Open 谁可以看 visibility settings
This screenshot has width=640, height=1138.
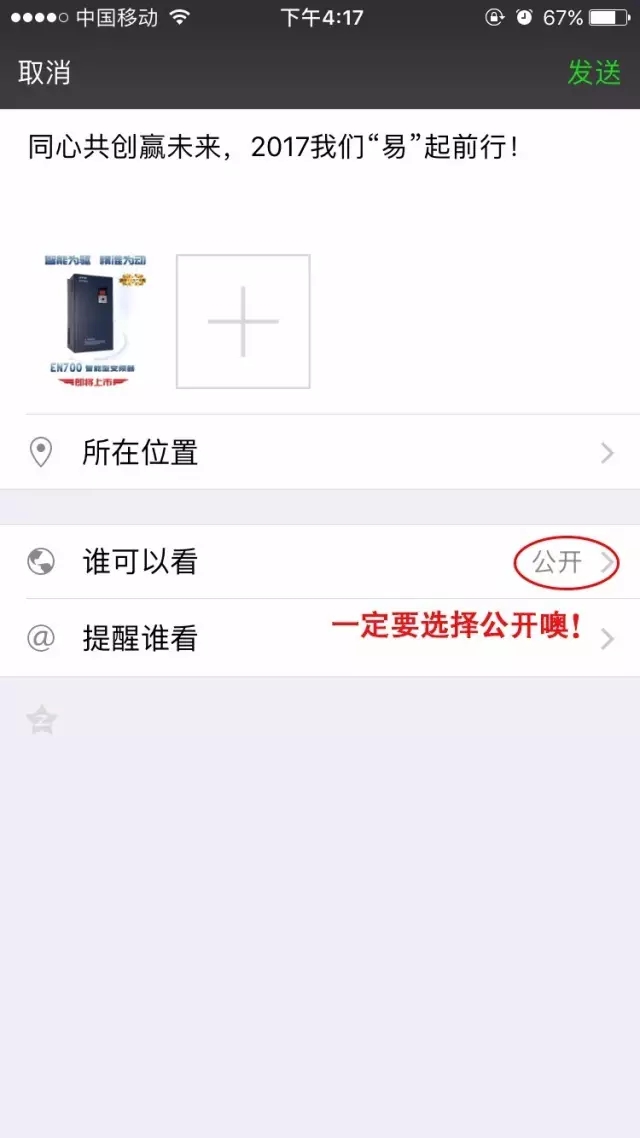click(320, 562)
